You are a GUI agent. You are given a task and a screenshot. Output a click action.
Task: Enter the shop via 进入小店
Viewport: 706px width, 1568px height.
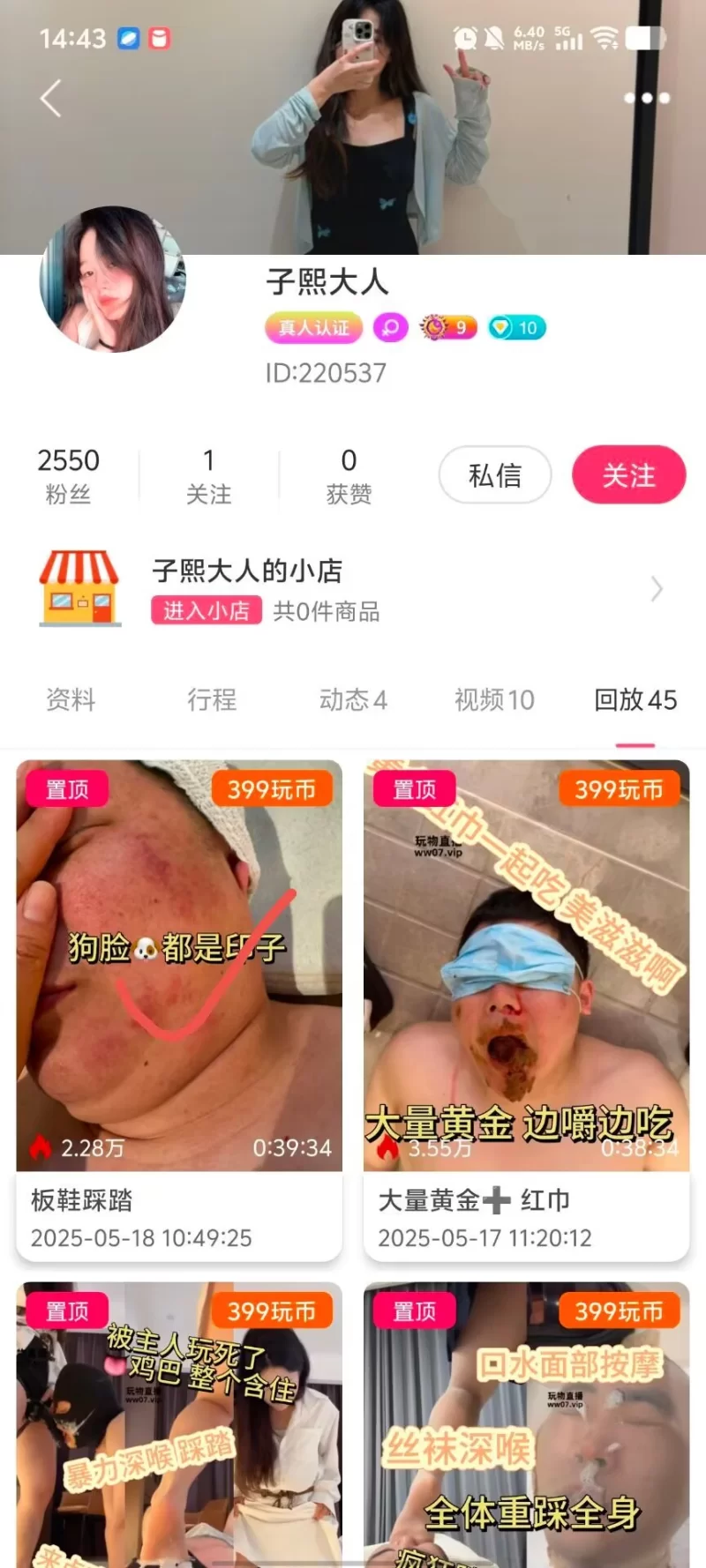point(207,611)
